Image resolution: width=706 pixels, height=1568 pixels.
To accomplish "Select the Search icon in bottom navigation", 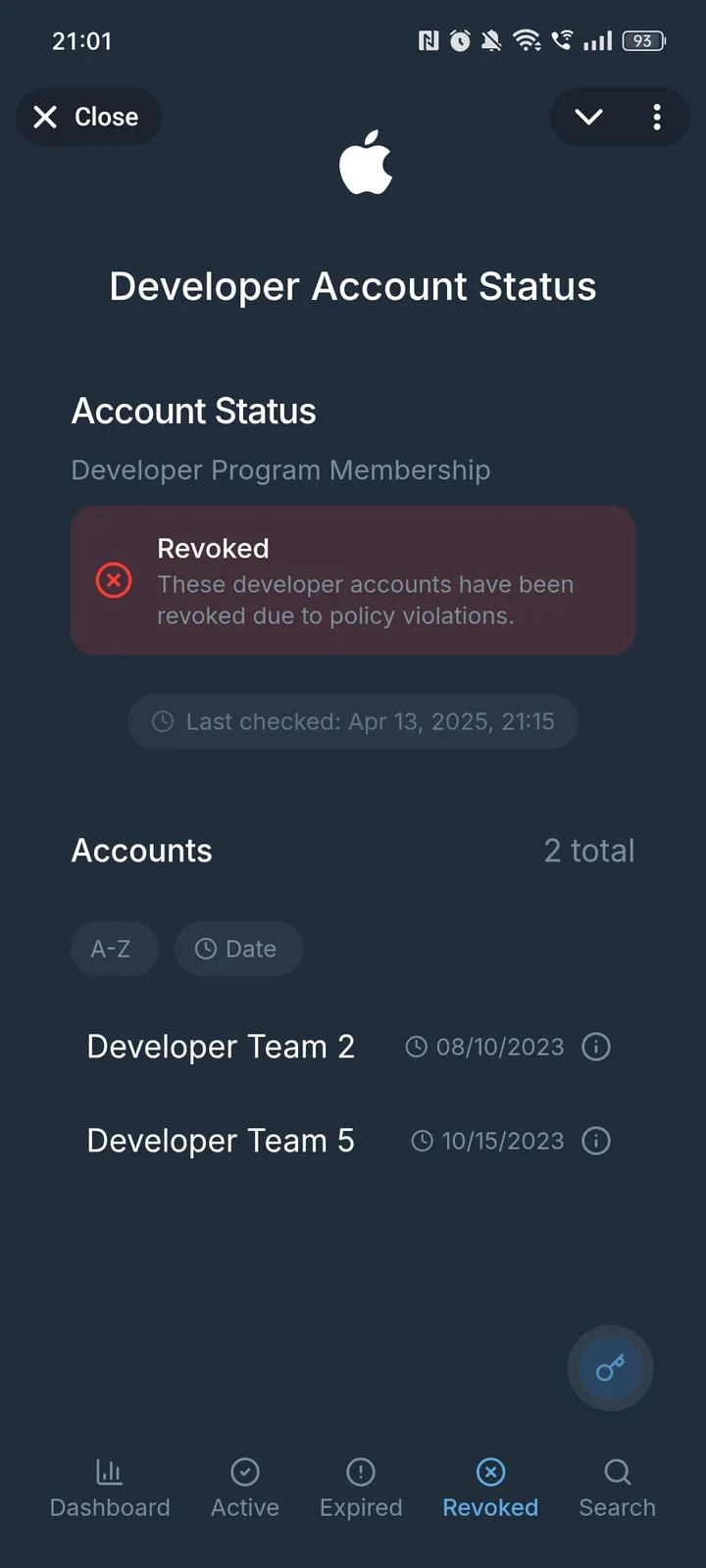I will (x=617, y=1473).
